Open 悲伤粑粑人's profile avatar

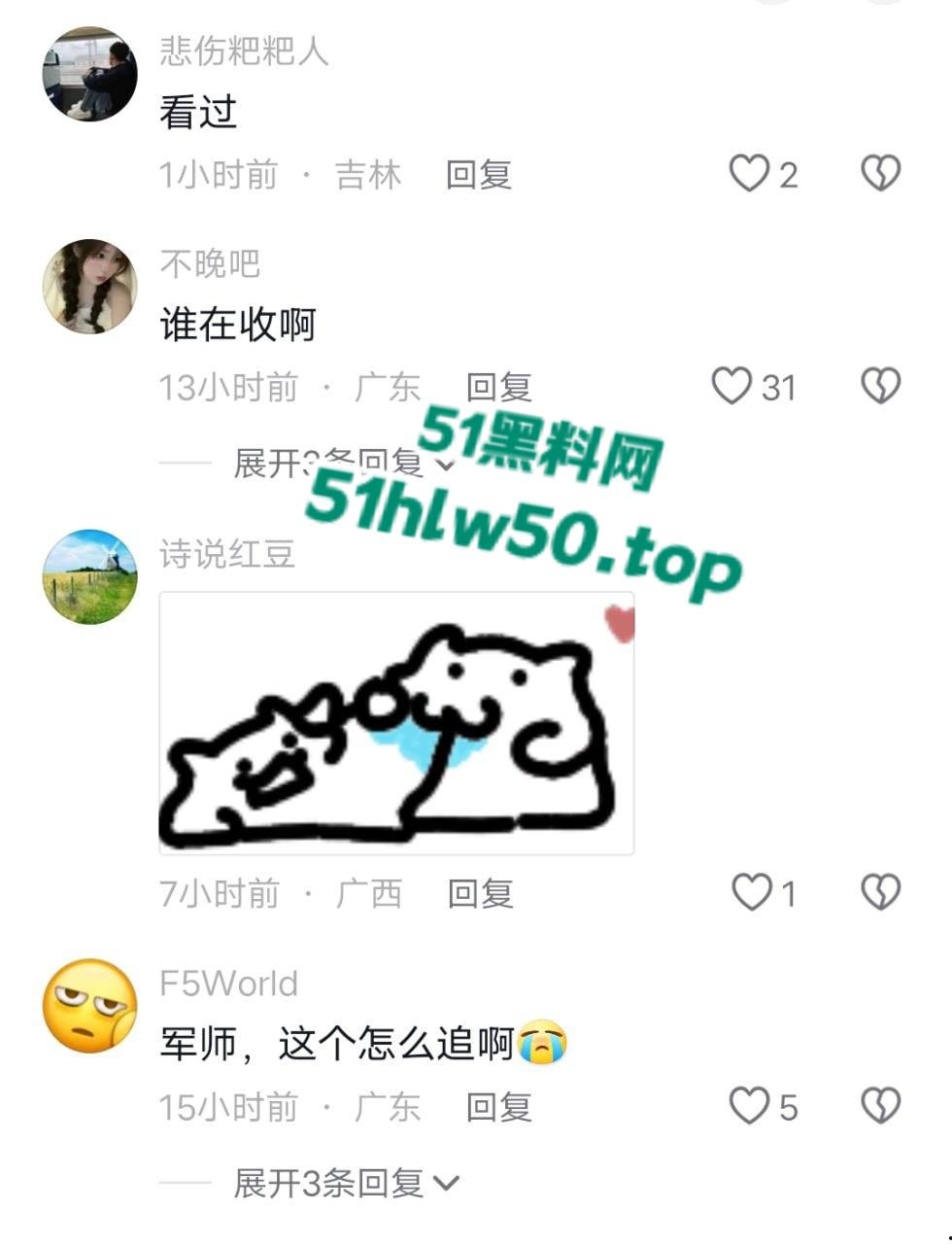tap(90, 75)
